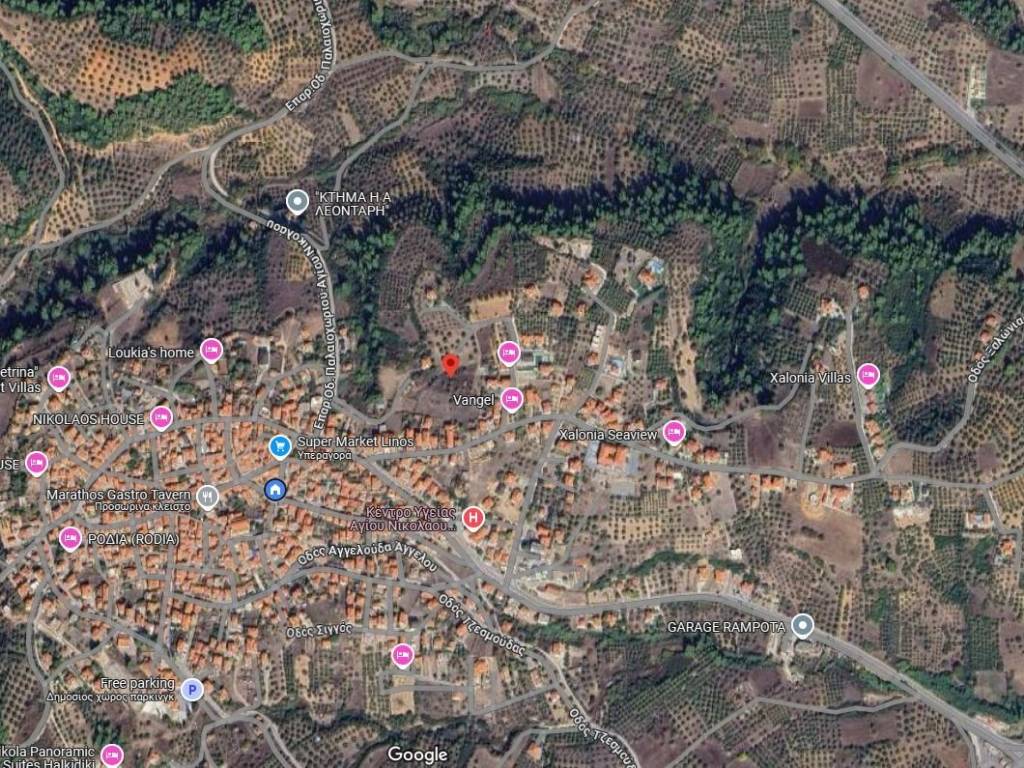Open the GARAGE RAMPOTA place pin
The width and height of the screenshot is (1024, 768).
pos(802,627)
